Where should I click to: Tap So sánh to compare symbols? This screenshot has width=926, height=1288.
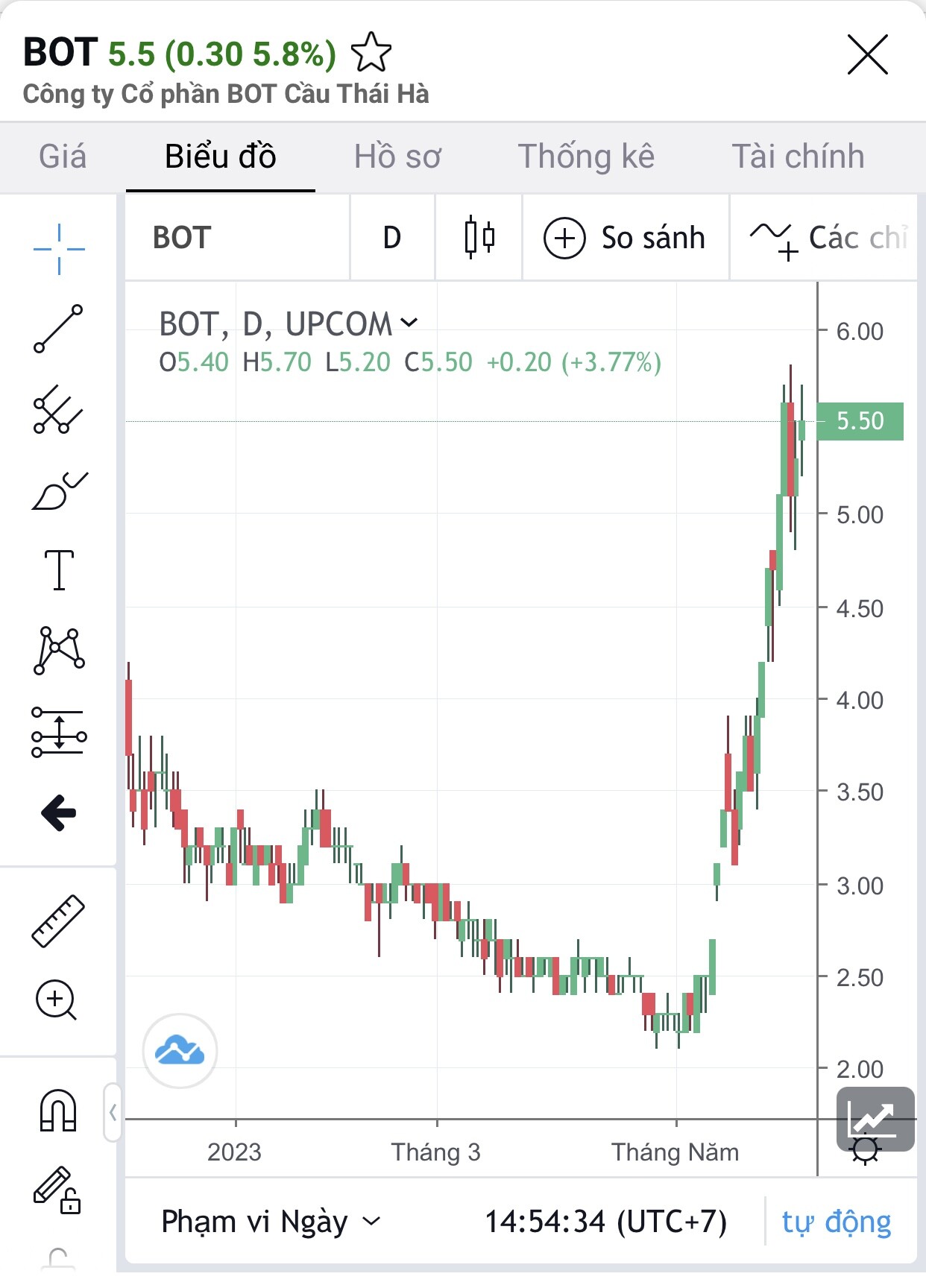[625, 238]
